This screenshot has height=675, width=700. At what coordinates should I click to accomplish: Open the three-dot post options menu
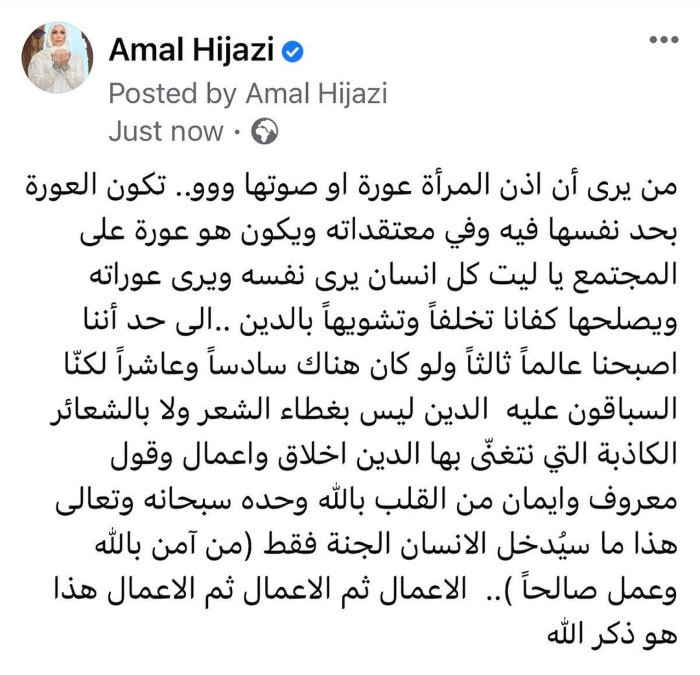pyautogui.click(x=664, y=40)
